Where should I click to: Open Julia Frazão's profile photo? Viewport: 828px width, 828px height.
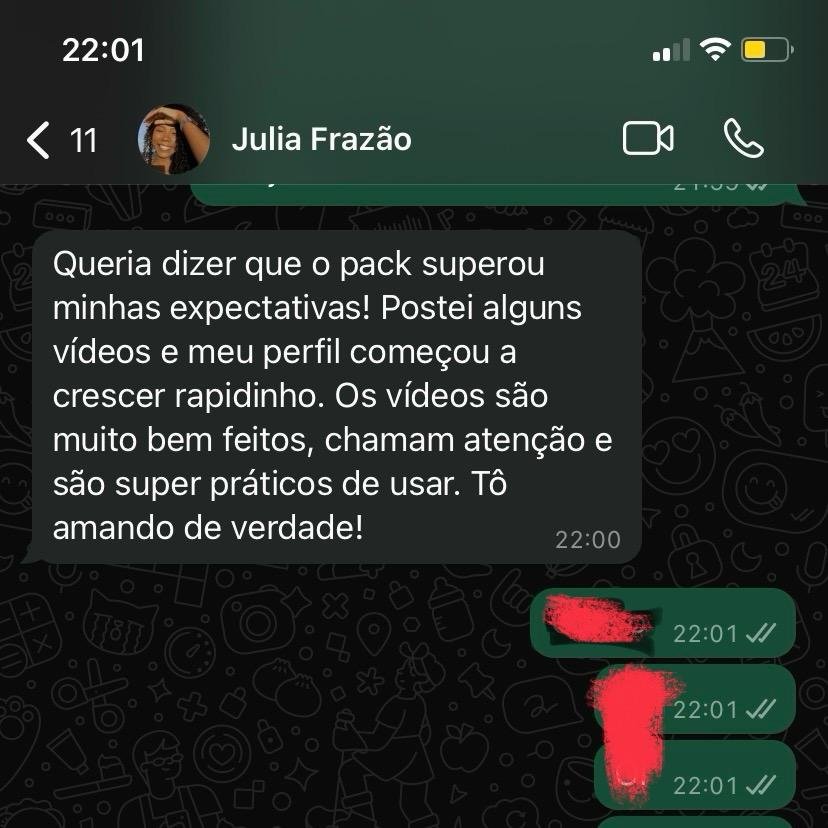[173, 139]
